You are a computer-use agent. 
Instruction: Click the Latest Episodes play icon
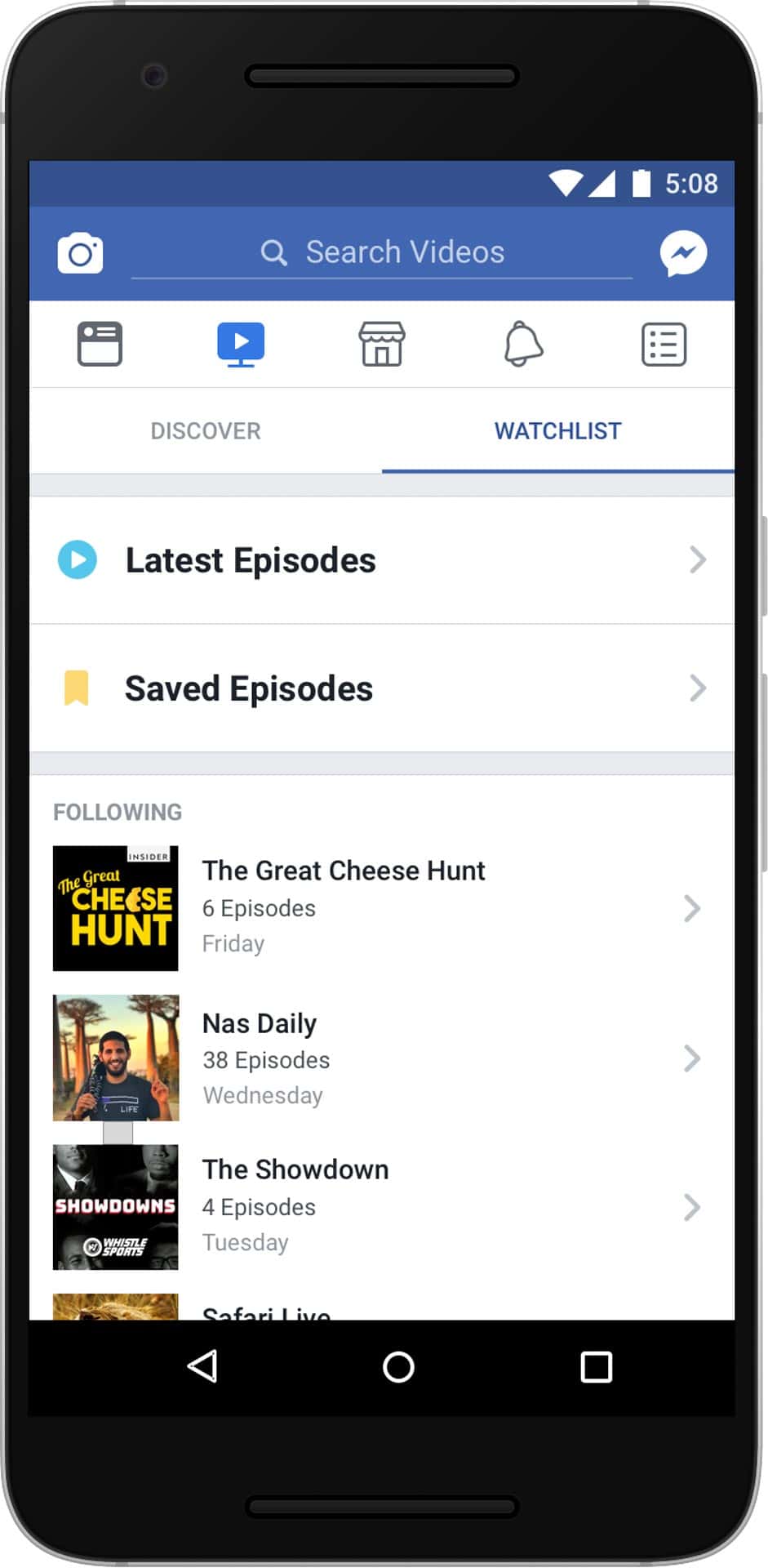pyautogui.click(x=76, y=560)
